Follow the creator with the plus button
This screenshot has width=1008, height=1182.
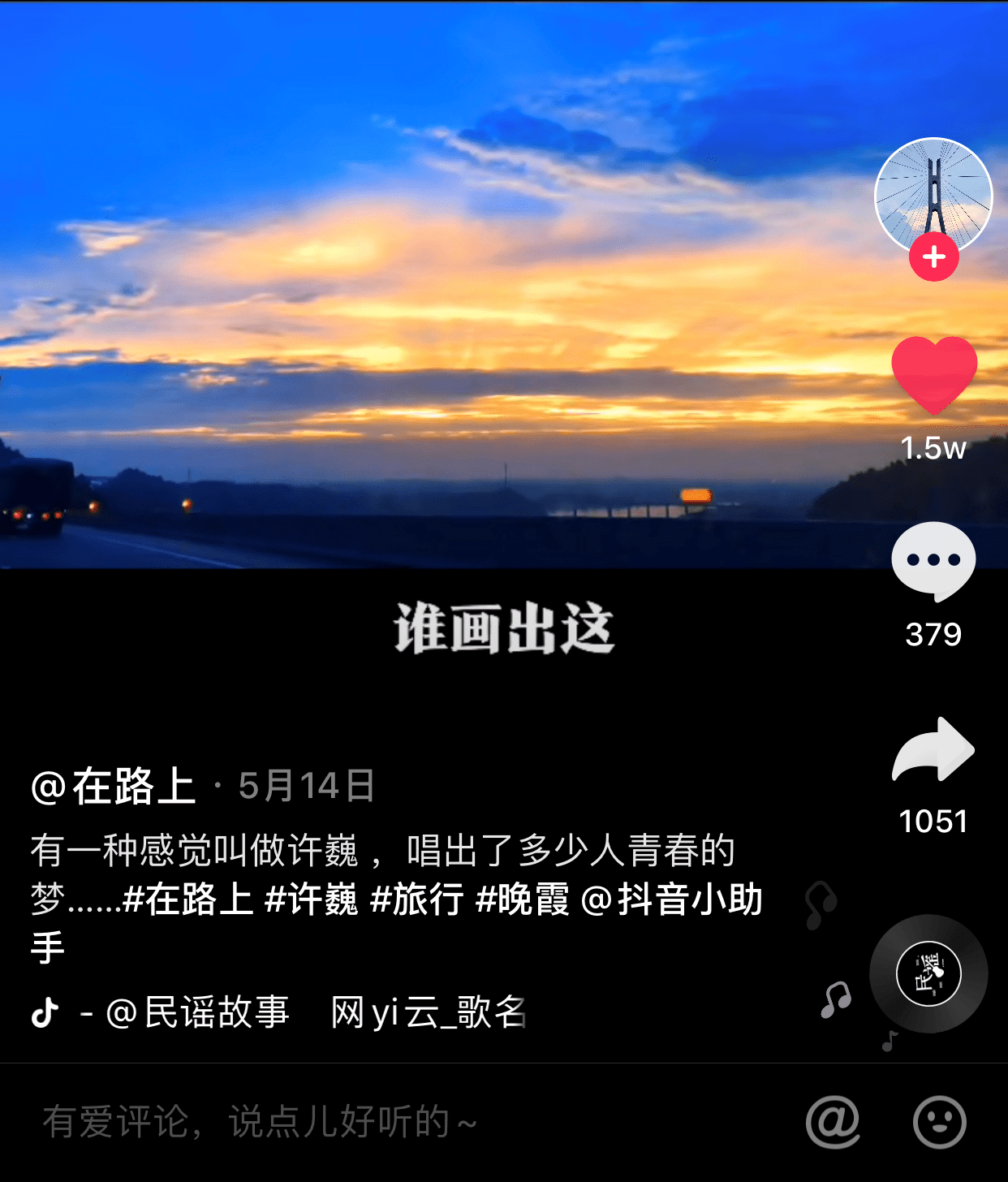(933, 257)
